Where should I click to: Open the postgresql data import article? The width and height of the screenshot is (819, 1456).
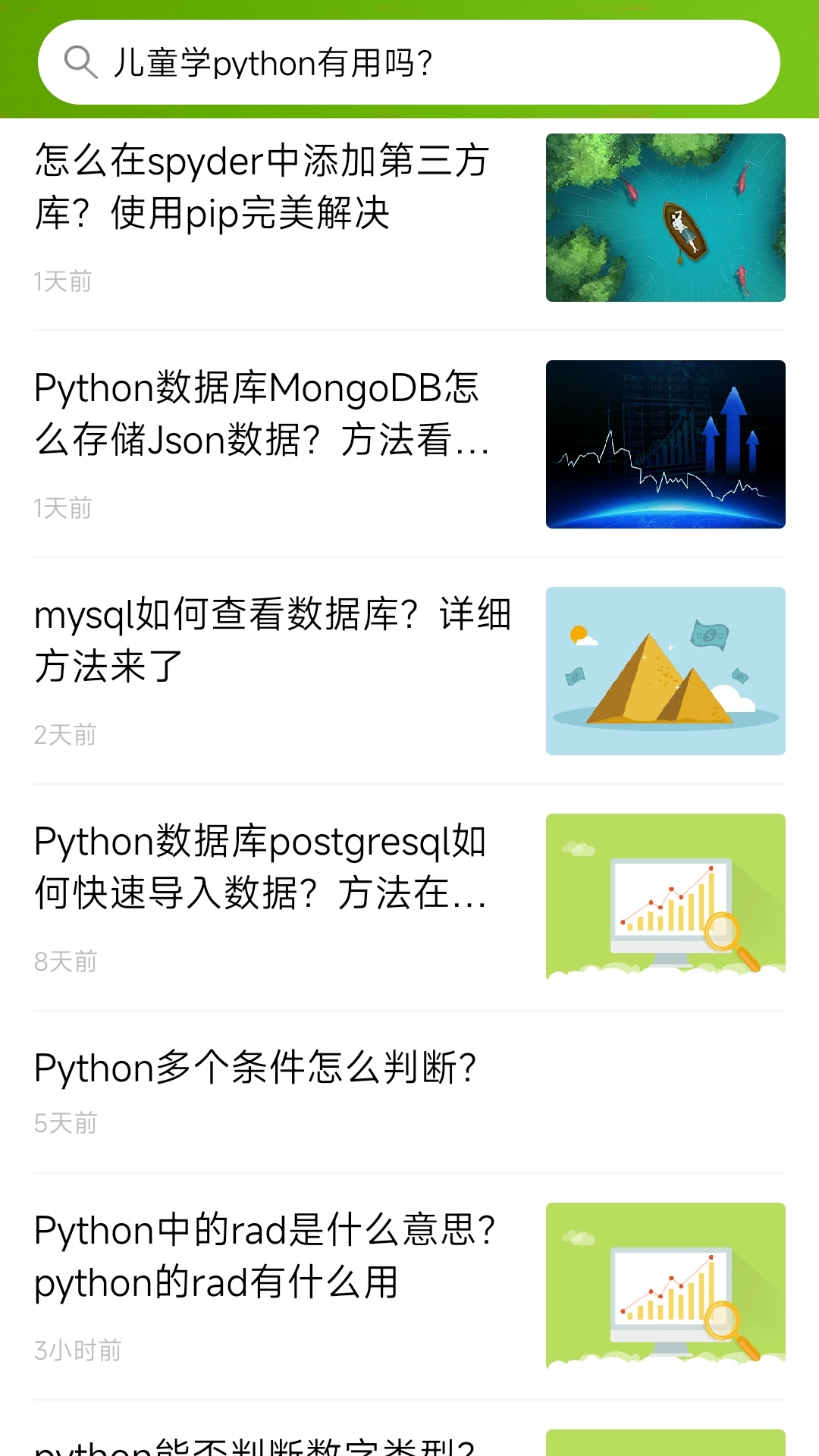click(x=262, y=867)
